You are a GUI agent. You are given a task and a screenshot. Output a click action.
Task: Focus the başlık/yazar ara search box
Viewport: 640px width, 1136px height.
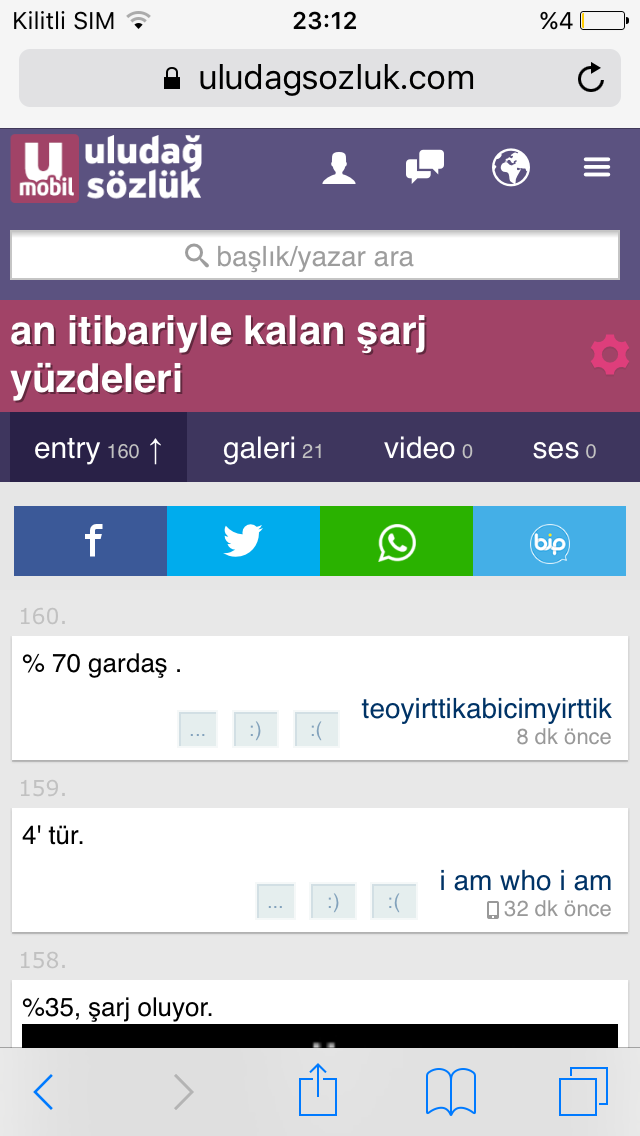314,257
